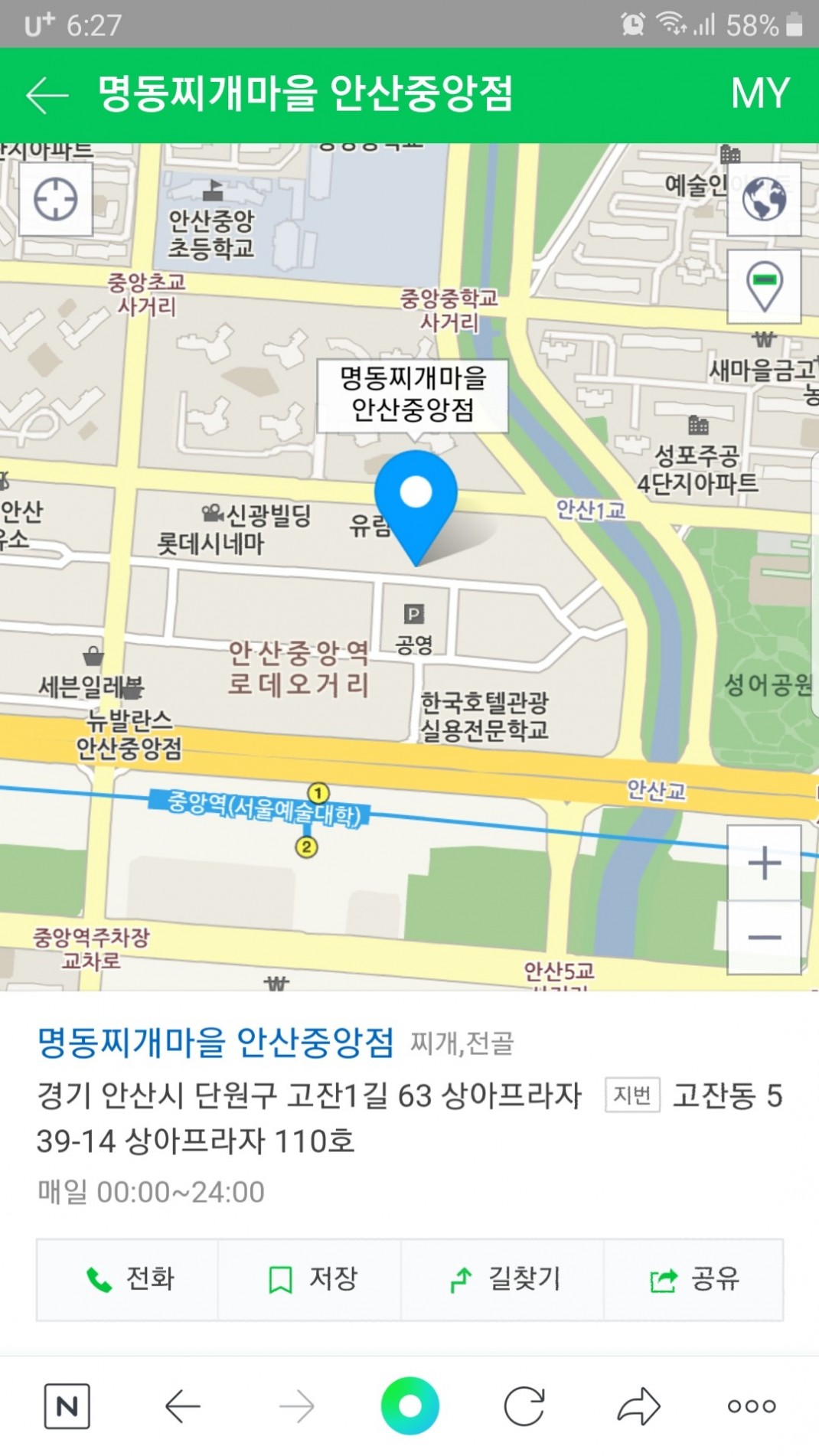This screenshot has height=1456, width=819.
Task: Share page using bottom arrow icon
Action: pos(638,1405)
